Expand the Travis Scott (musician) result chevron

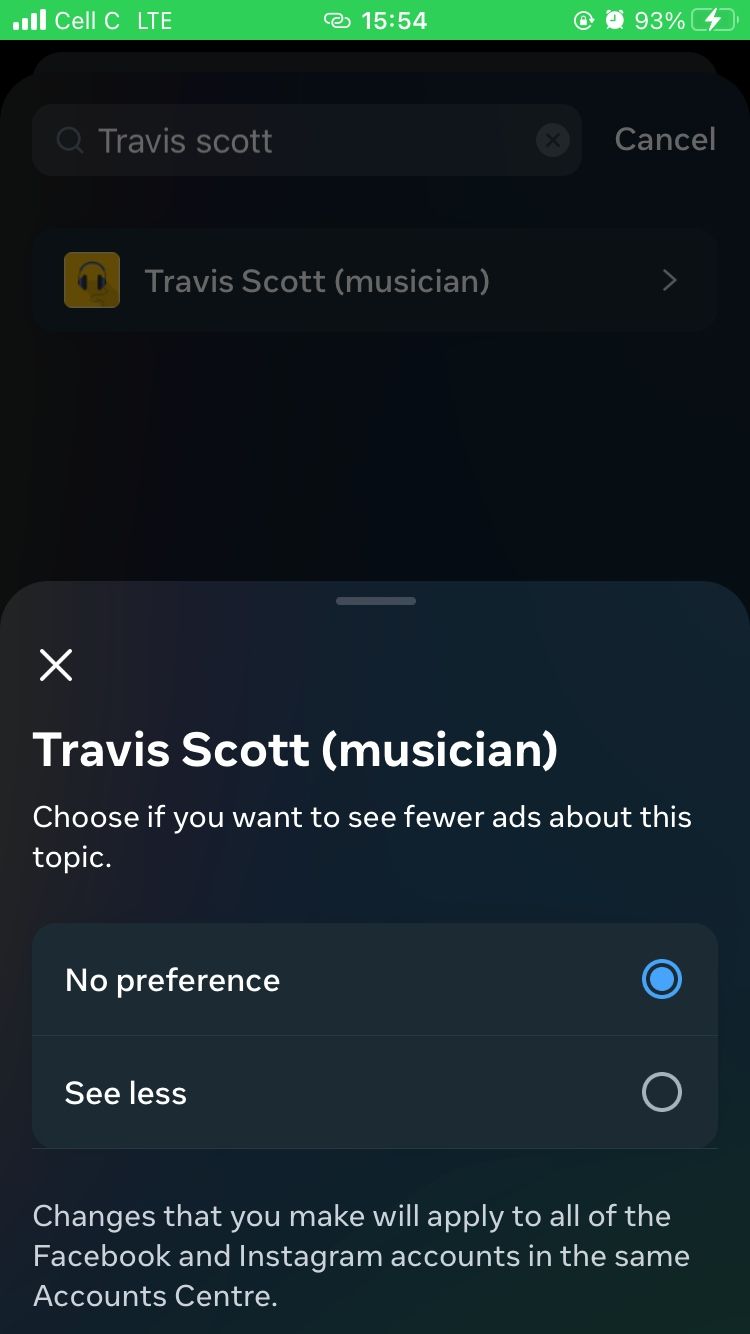tap(668, 281)
